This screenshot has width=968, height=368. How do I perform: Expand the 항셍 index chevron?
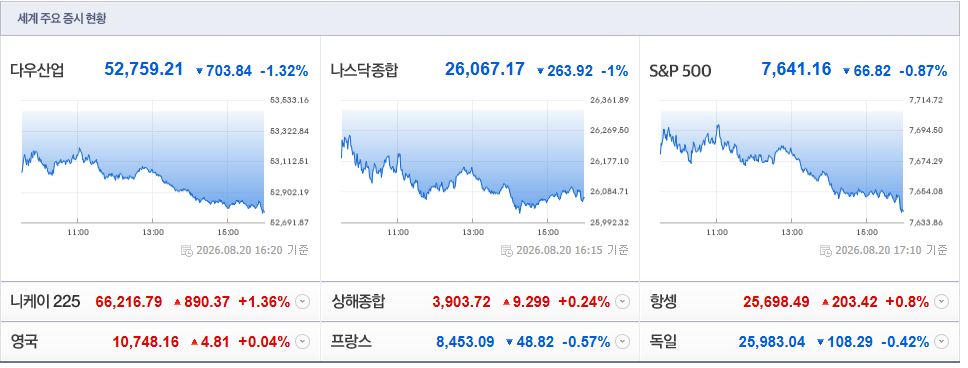941,302
